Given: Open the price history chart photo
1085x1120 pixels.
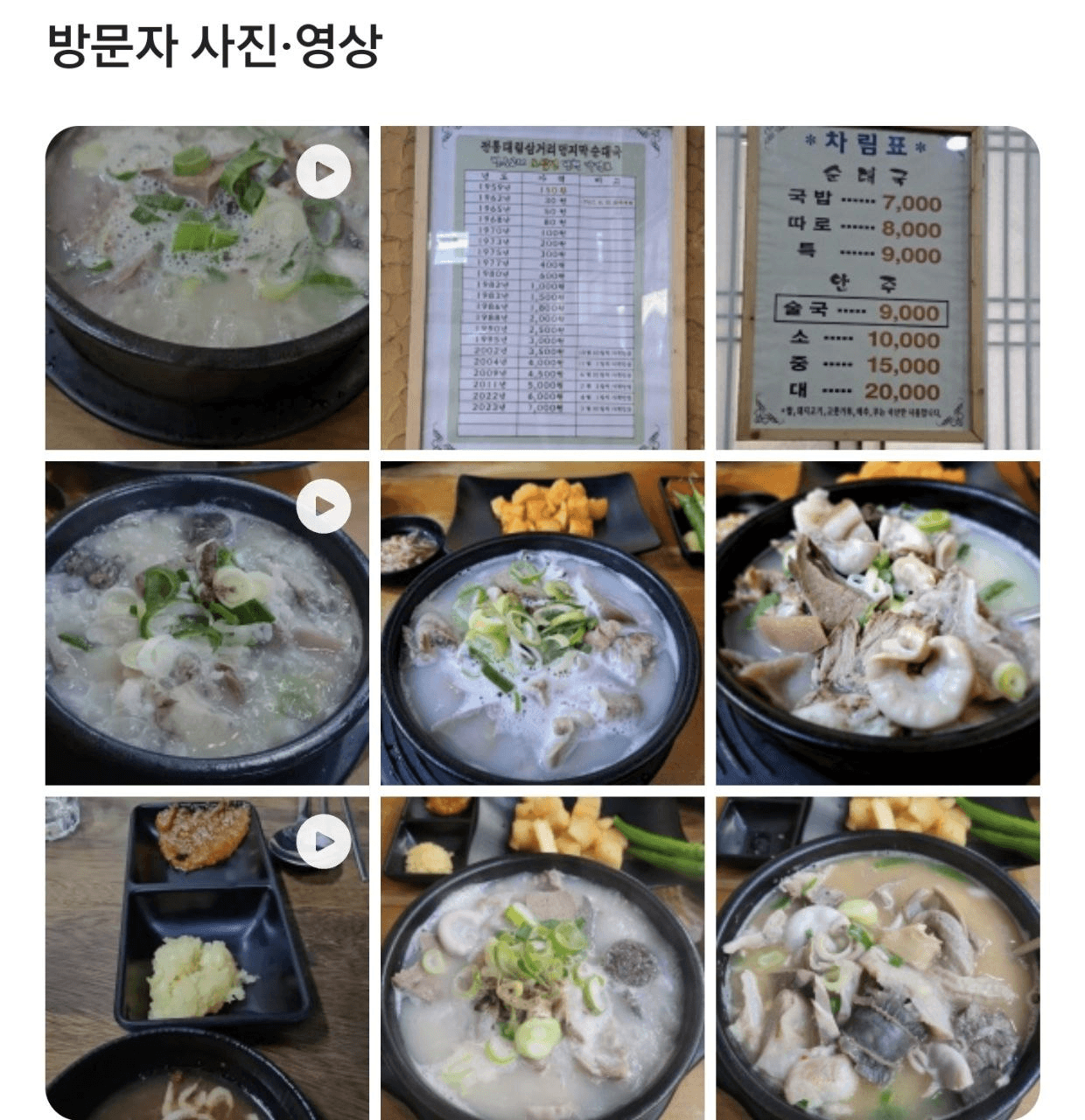Looking at the screenshot, I should pyautogui.click(x=542, y=288).
